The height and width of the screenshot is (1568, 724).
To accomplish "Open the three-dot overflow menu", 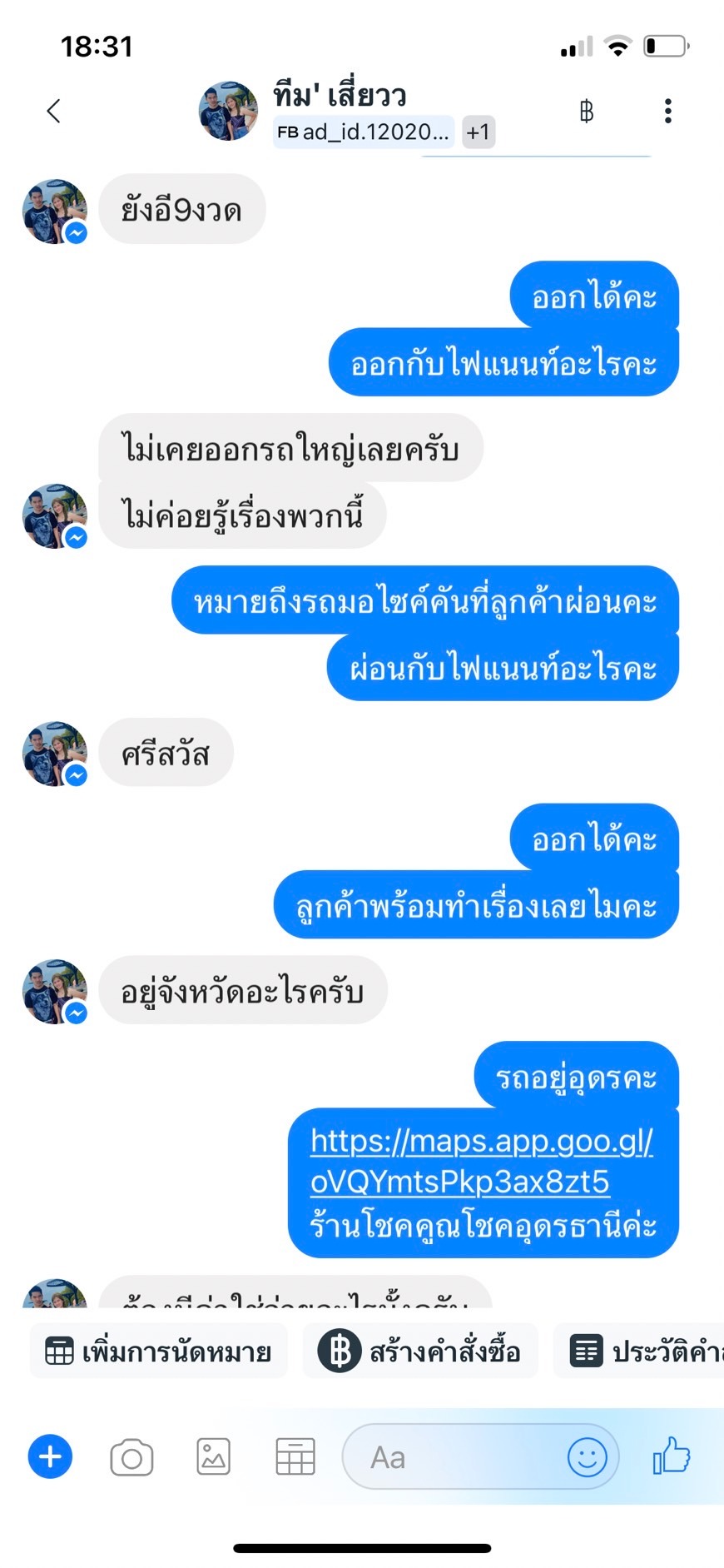I will (x=667, y=111).
